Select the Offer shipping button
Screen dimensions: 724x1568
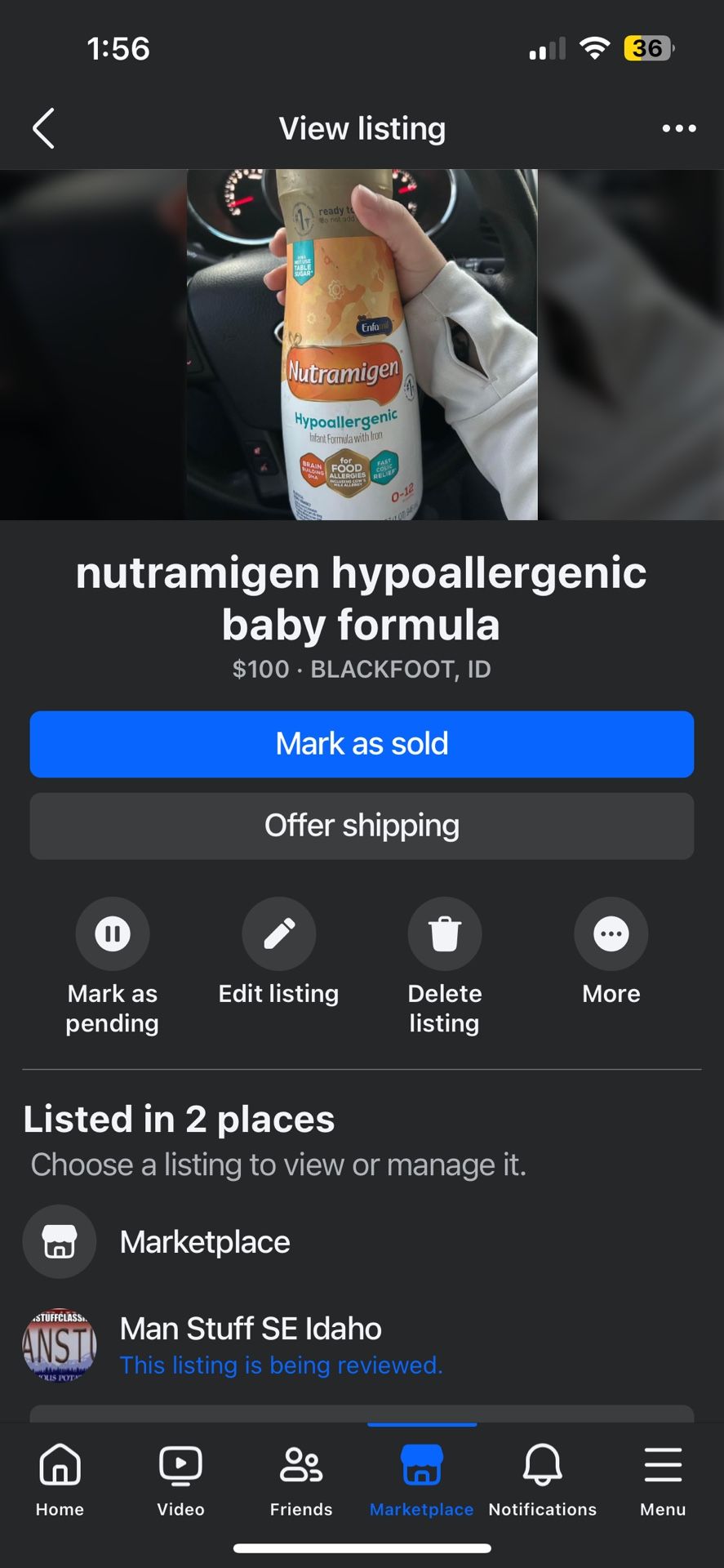(x=362, y=826)
